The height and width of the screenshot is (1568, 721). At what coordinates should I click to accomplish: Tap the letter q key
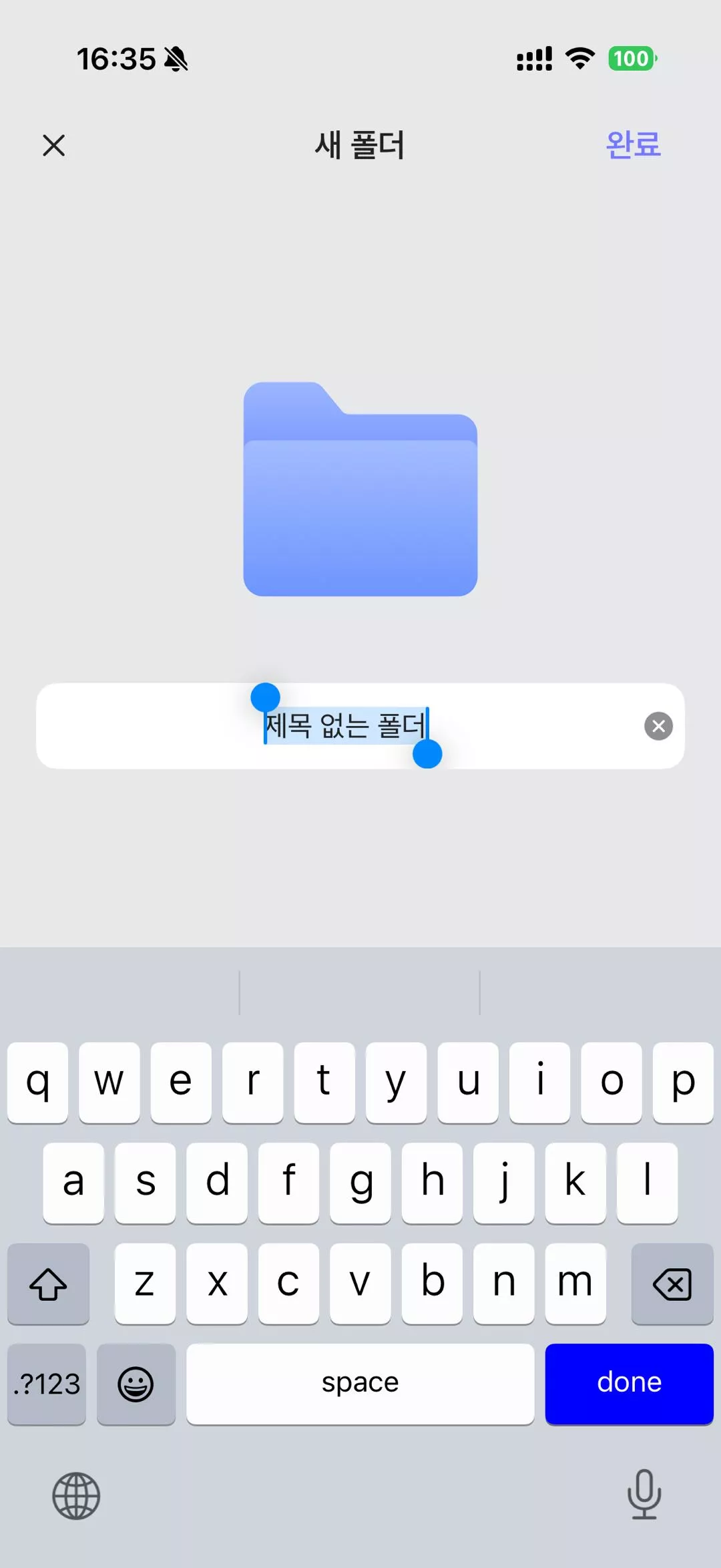(x=37, y=1082)
